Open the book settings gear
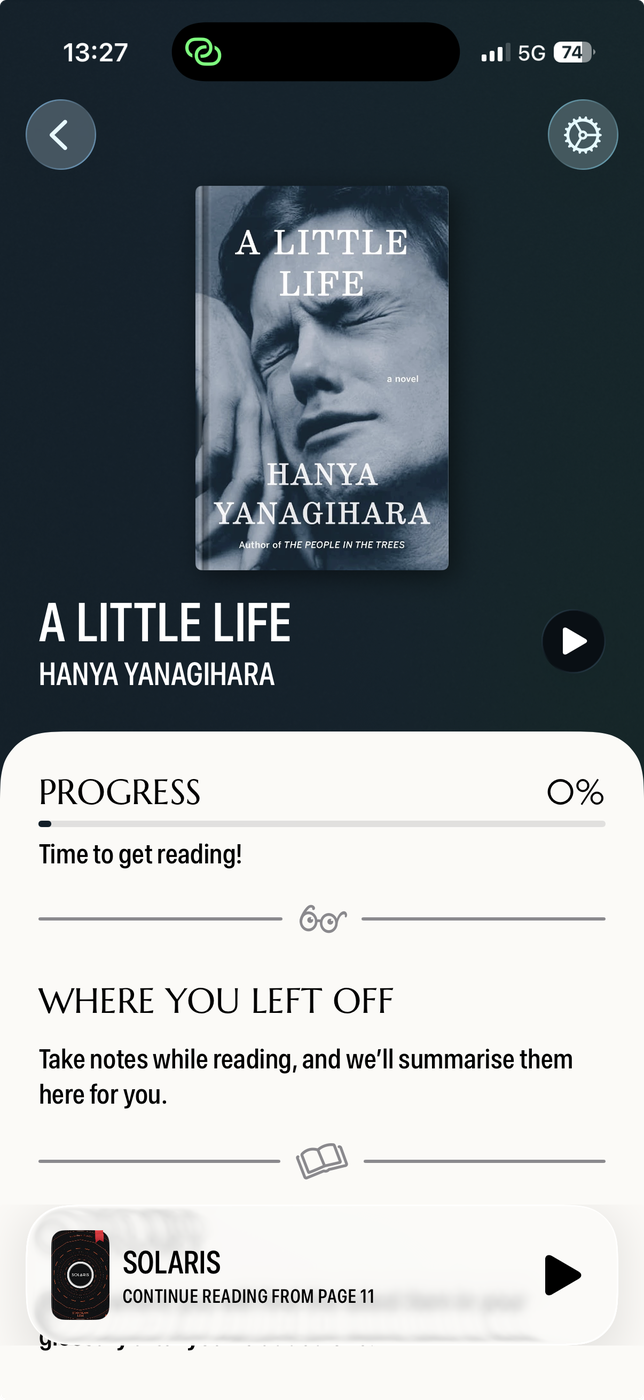 [582, 134]
